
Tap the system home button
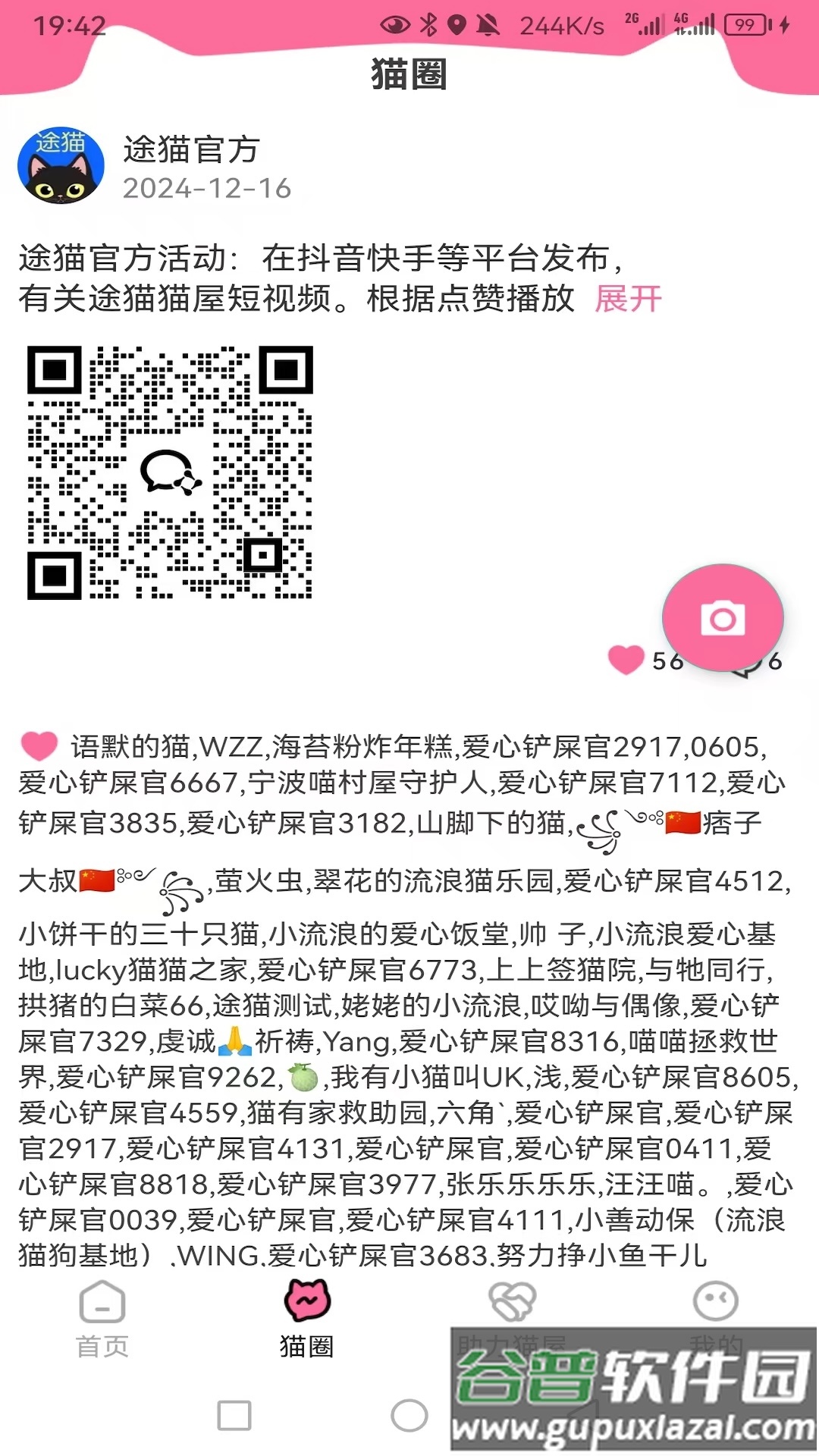[x=409, y=1415]
